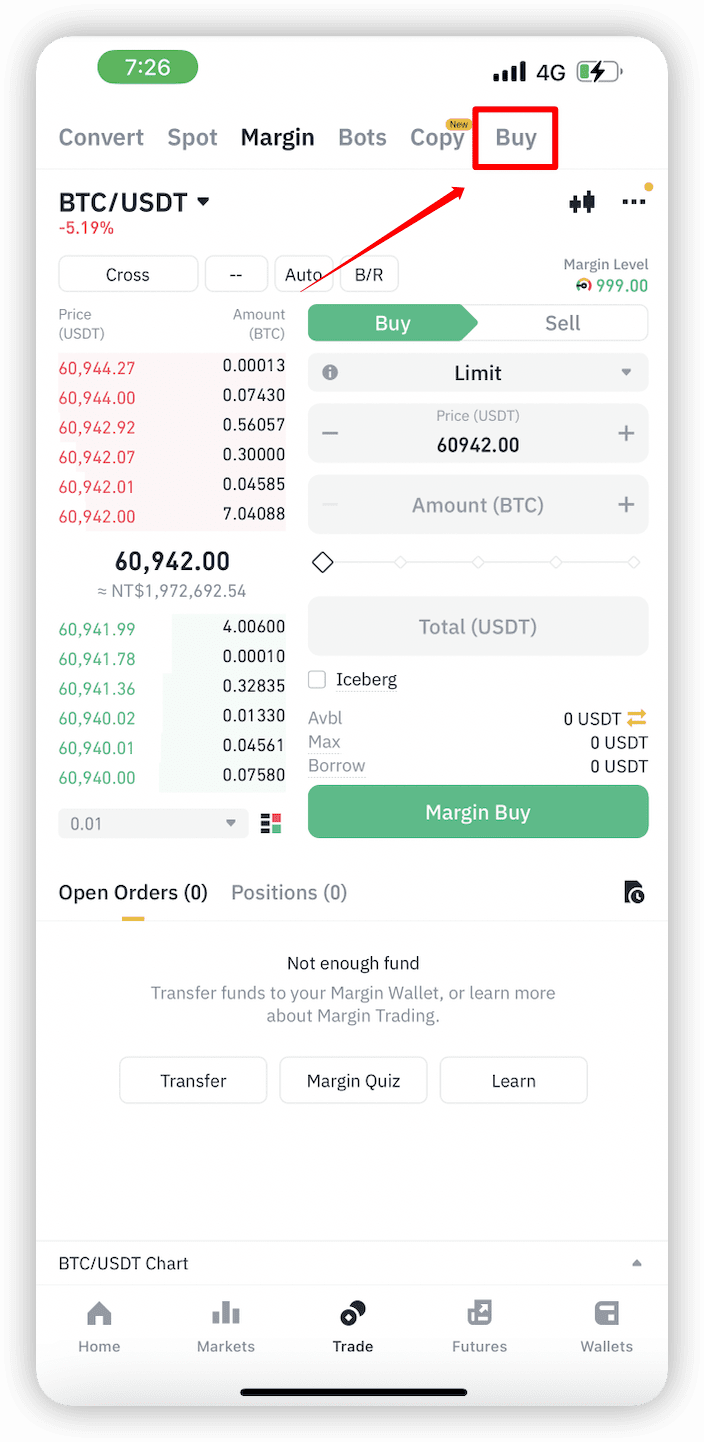This screenshot has width=704, height=1442.
Task: Go to the Futures tab
Action: coord(480,1327)
